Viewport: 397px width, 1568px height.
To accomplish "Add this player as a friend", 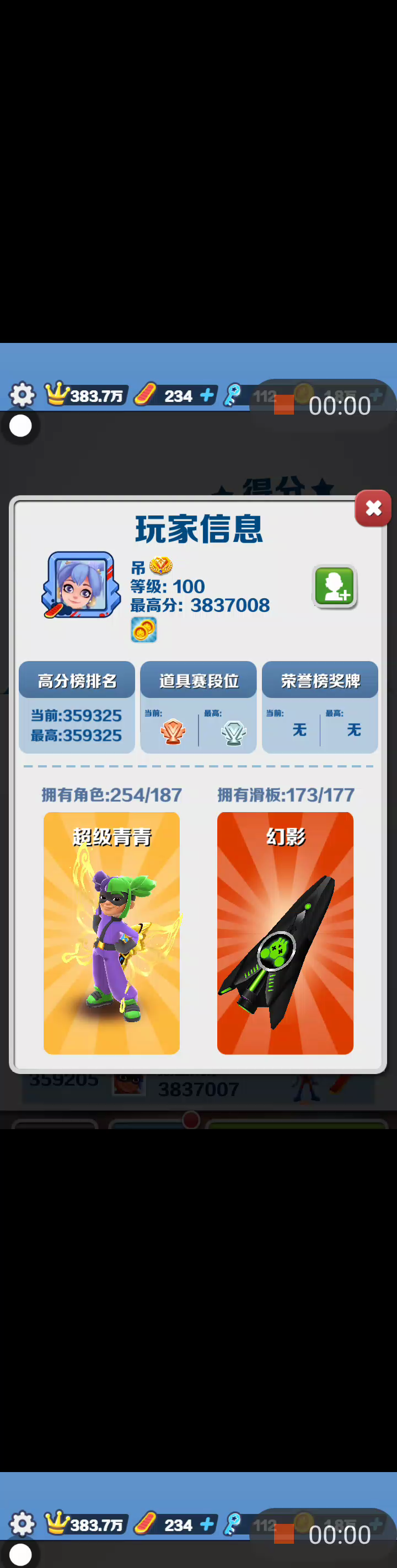I will (334, 587).
